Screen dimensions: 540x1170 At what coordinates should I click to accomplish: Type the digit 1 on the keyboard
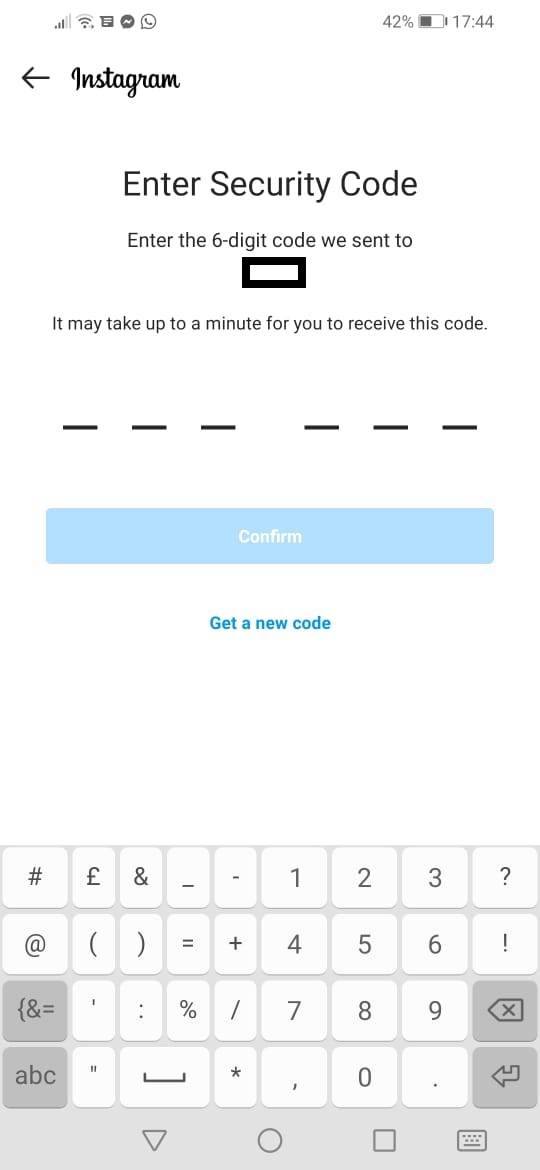pyautogui.click(x=295, y=878)
